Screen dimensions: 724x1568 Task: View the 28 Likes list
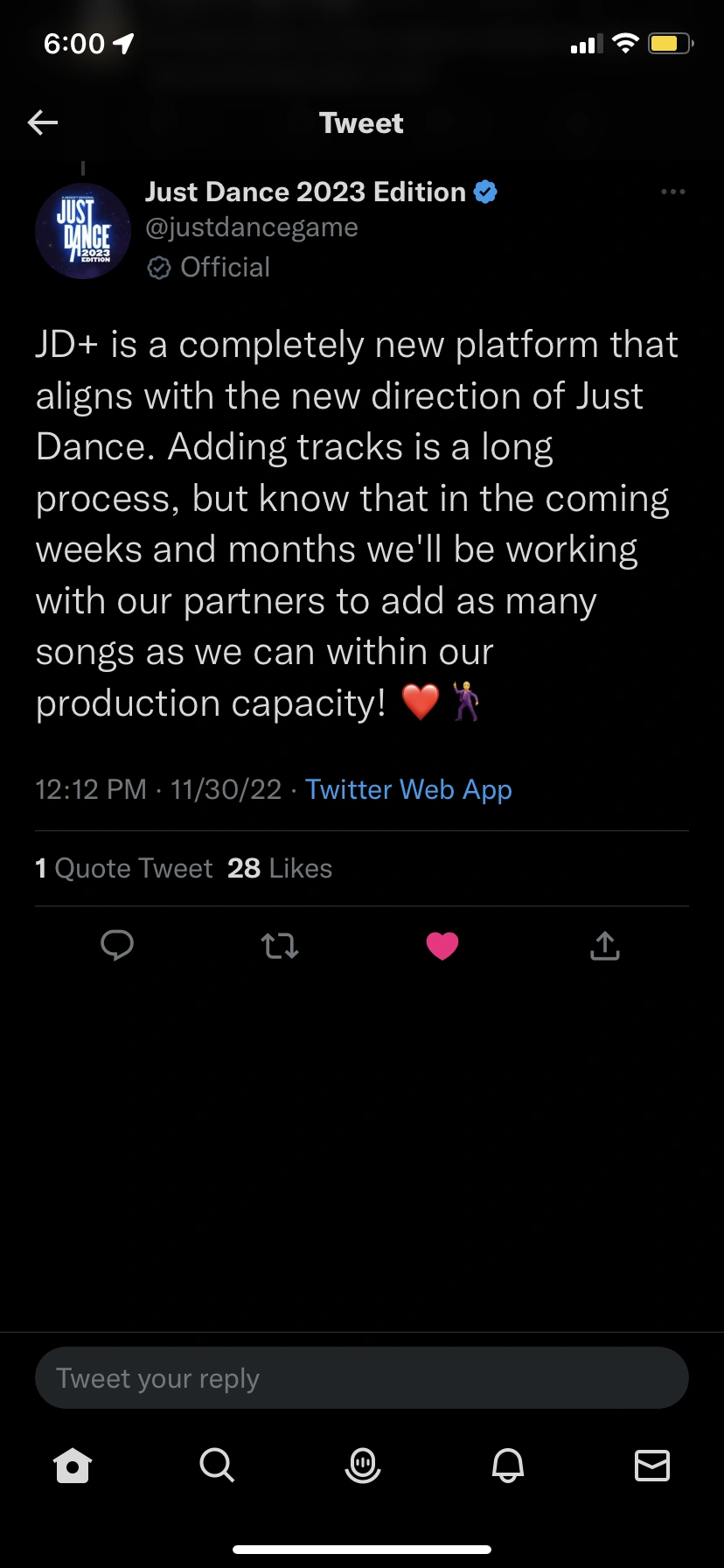(x=279, y=868)
